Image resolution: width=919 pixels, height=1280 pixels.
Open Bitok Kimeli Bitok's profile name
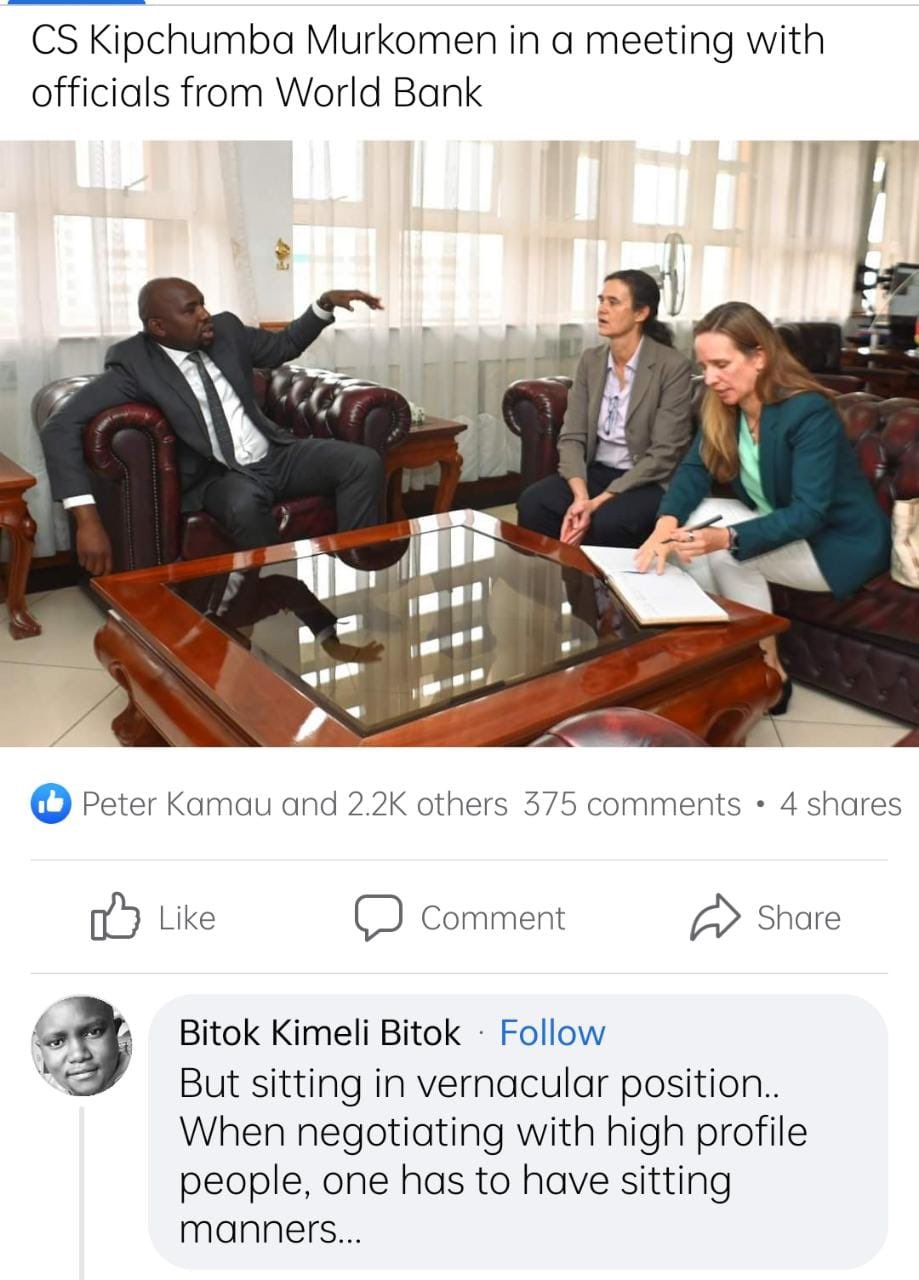320,1032
